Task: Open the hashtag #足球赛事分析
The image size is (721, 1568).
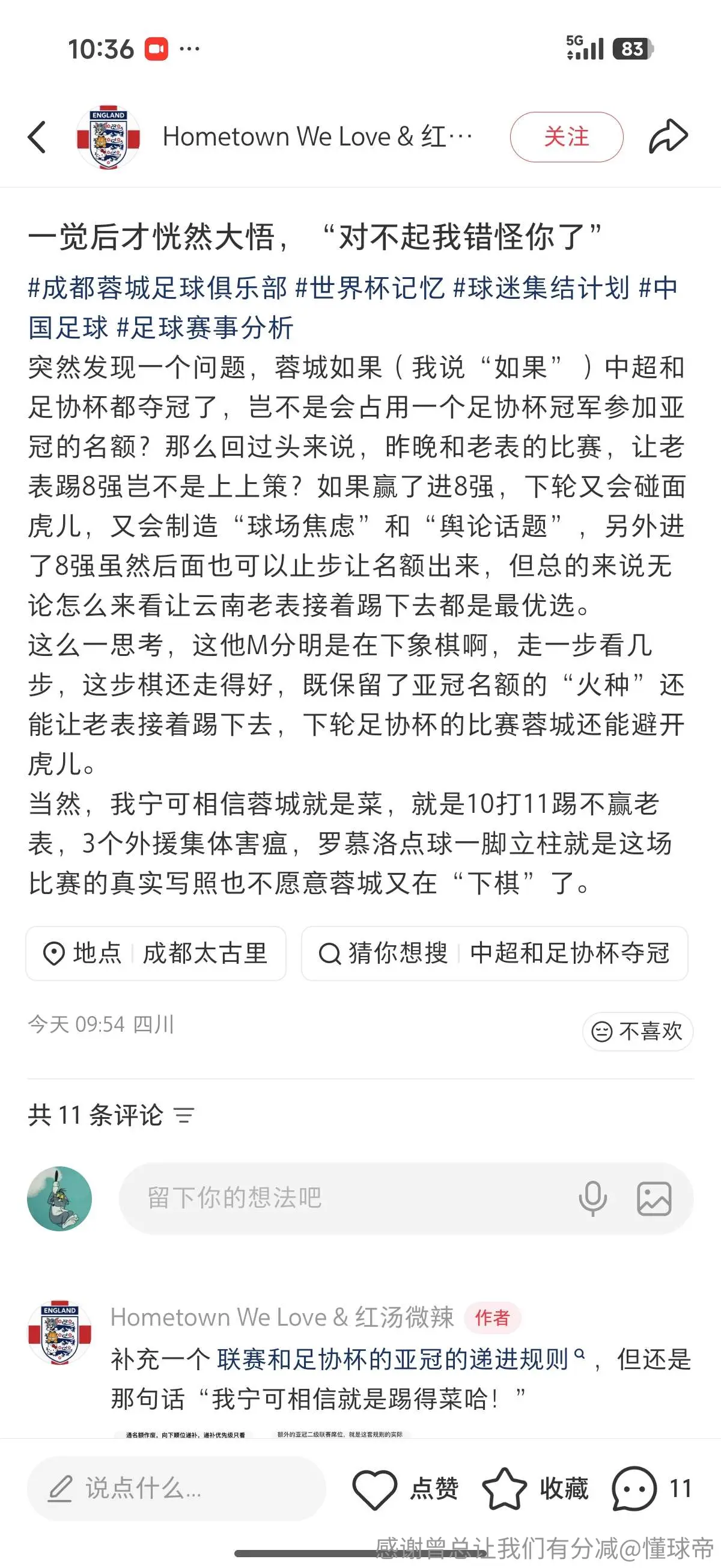Action: coord(205,328)
